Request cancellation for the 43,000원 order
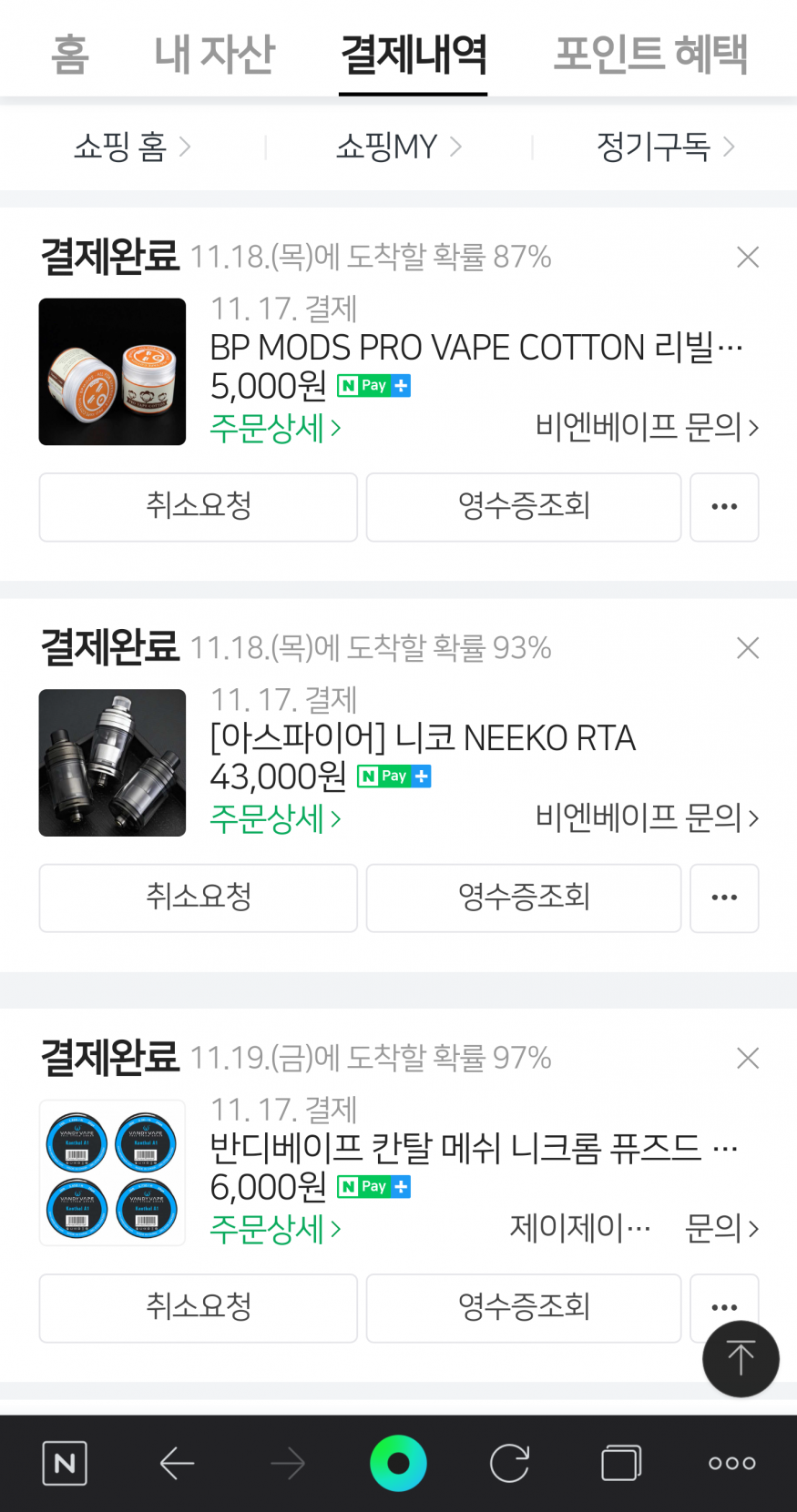 [199, 898]
